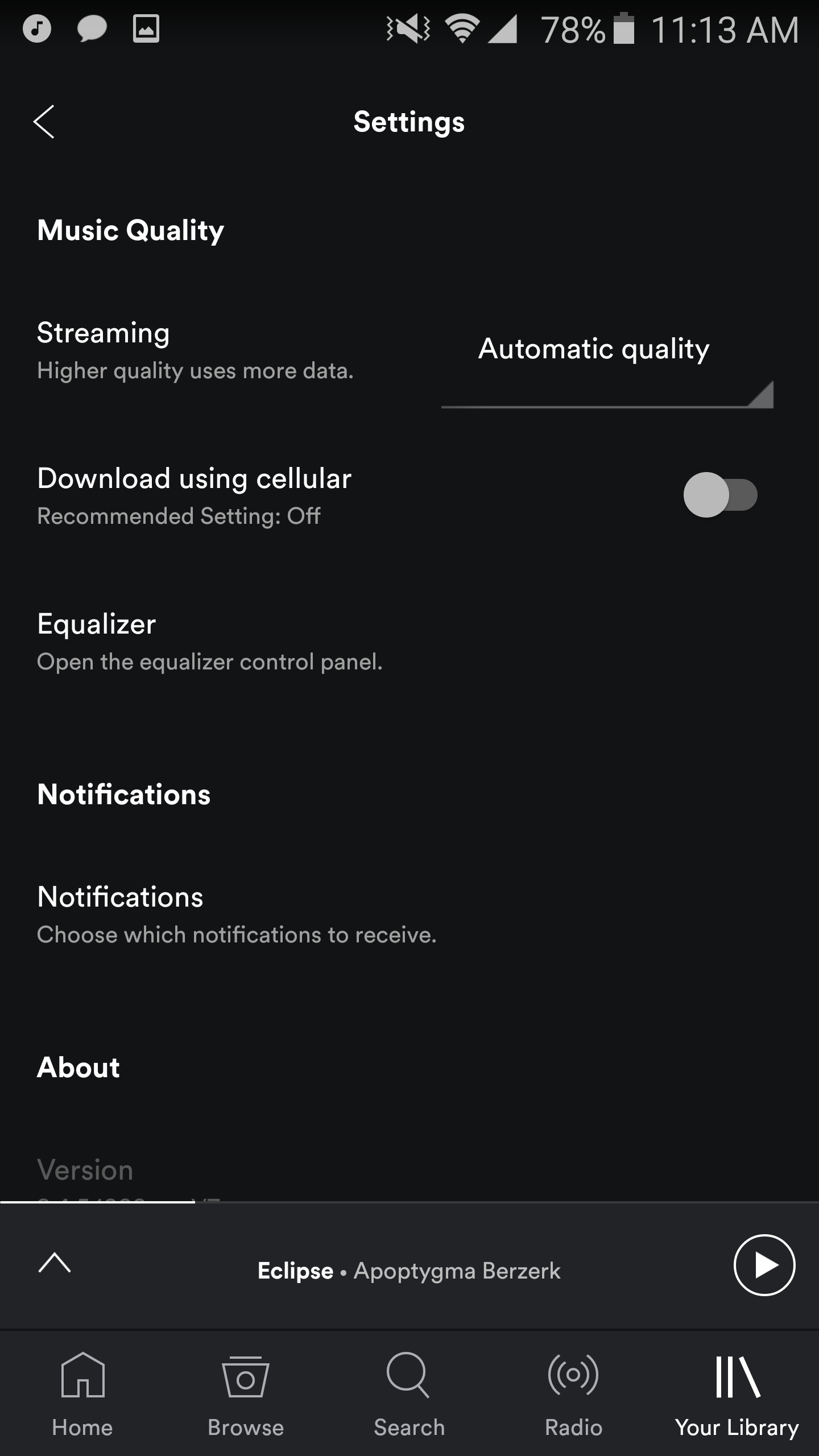This screenshot has width=819, height=1456.
Task: Play Eclipse by Apoptygma Berzerk
Action: click(x=764, y=1265)
